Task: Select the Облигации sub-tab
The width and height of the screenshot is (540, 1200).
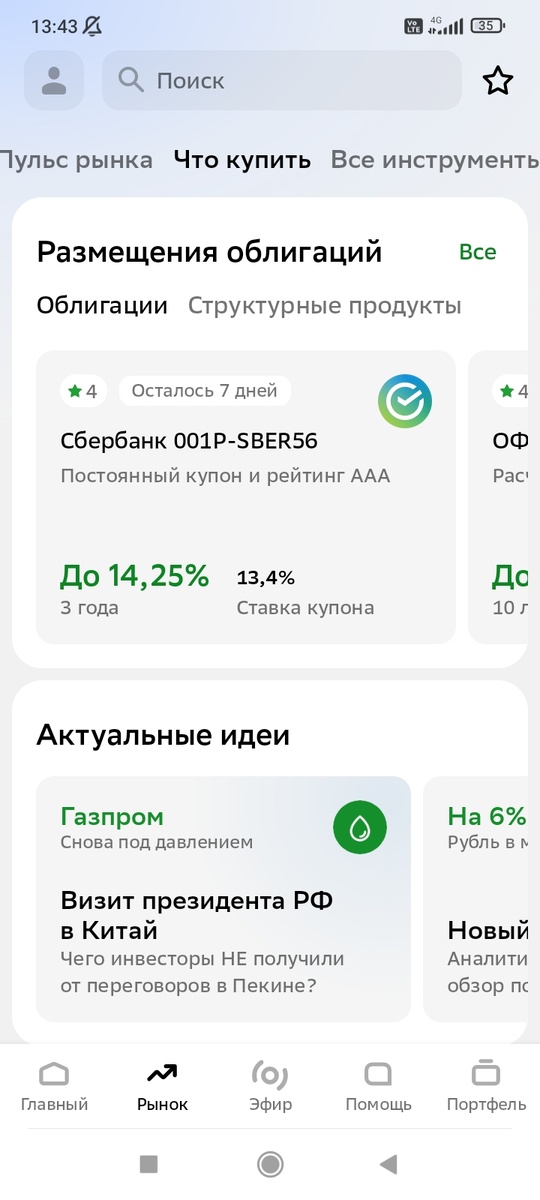Action: pyautogui.click(x=102, y=306)
